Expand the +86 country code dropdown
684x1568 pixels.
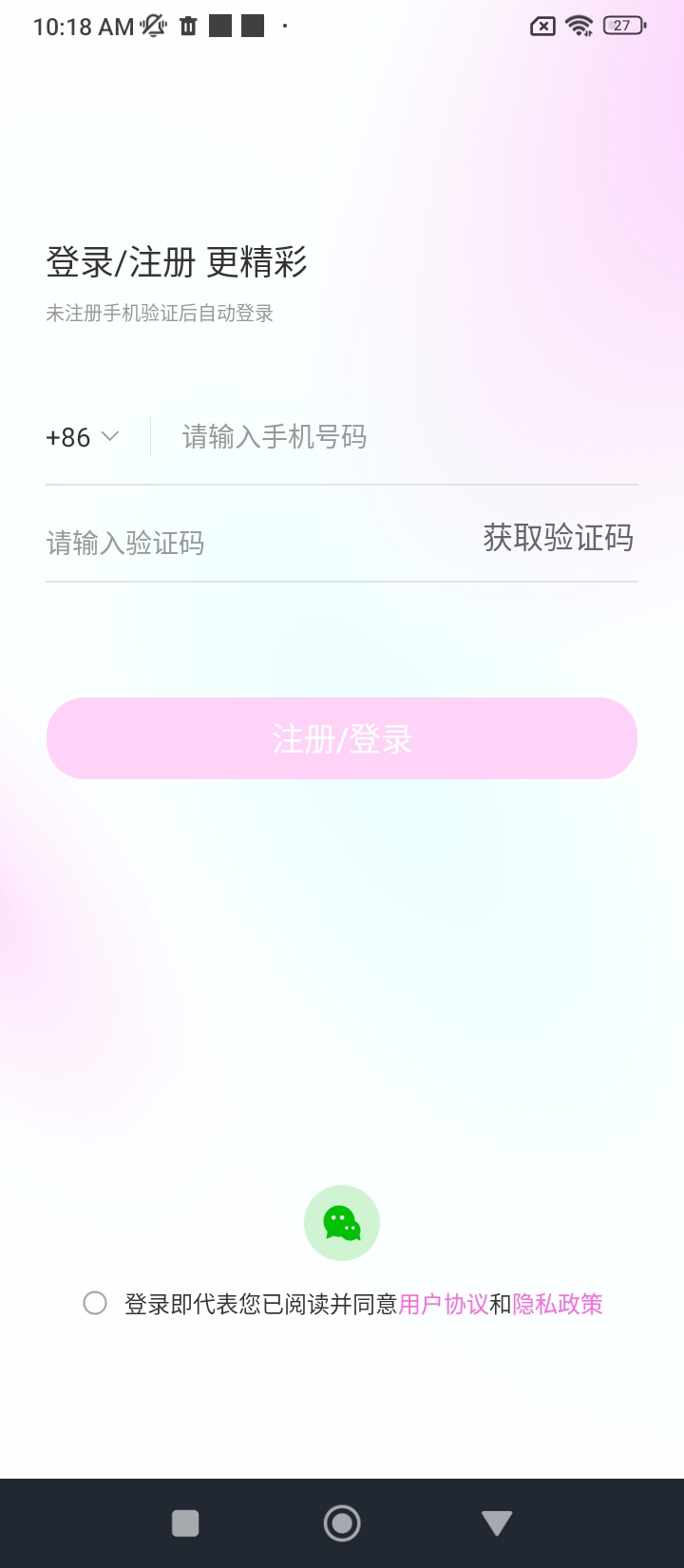[x=83, y=437]
